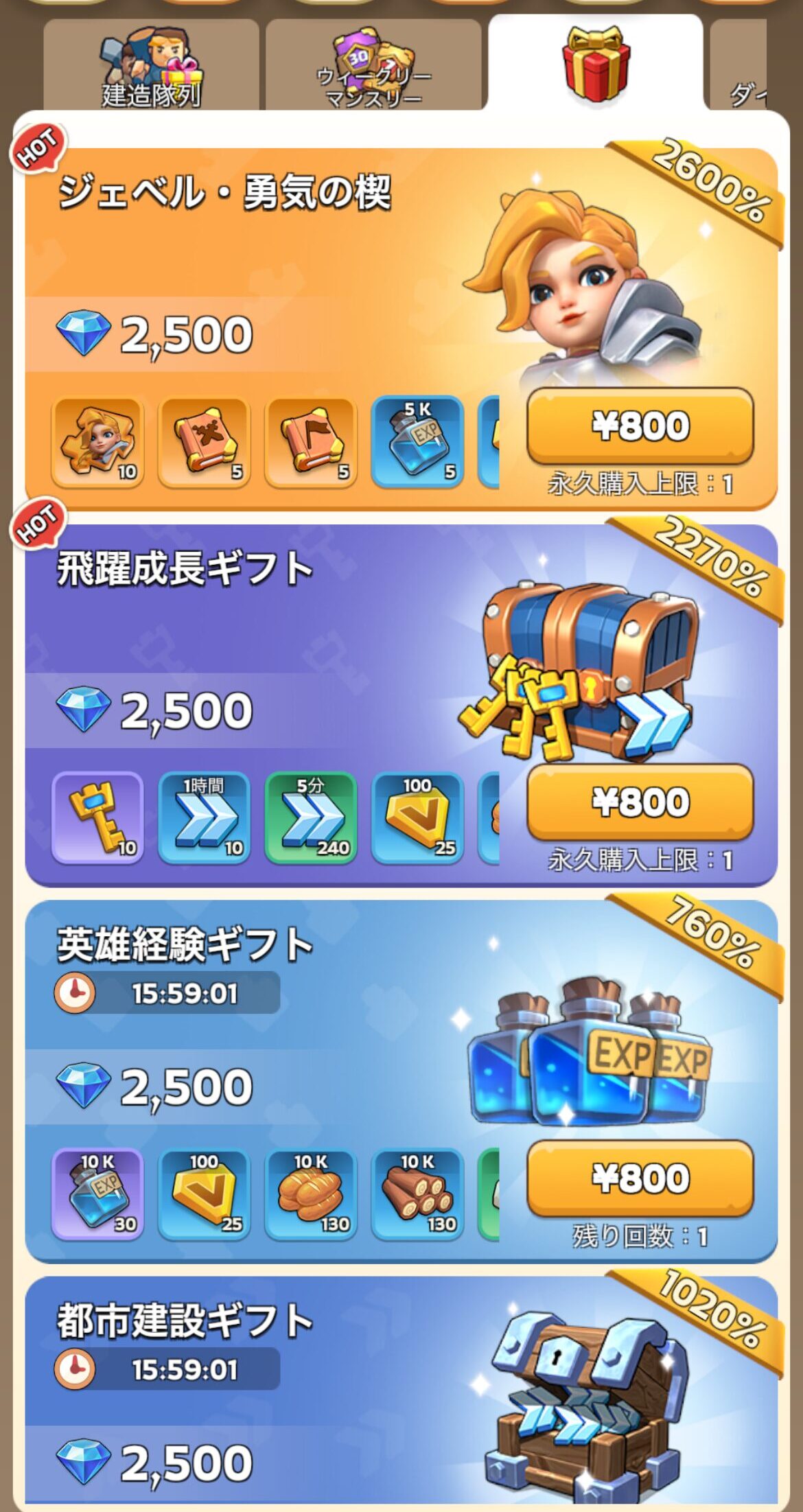Buy 英雄経験ギフト for ¥800
Screen dimensions: 803x1512
click(x=640, y=1178)
